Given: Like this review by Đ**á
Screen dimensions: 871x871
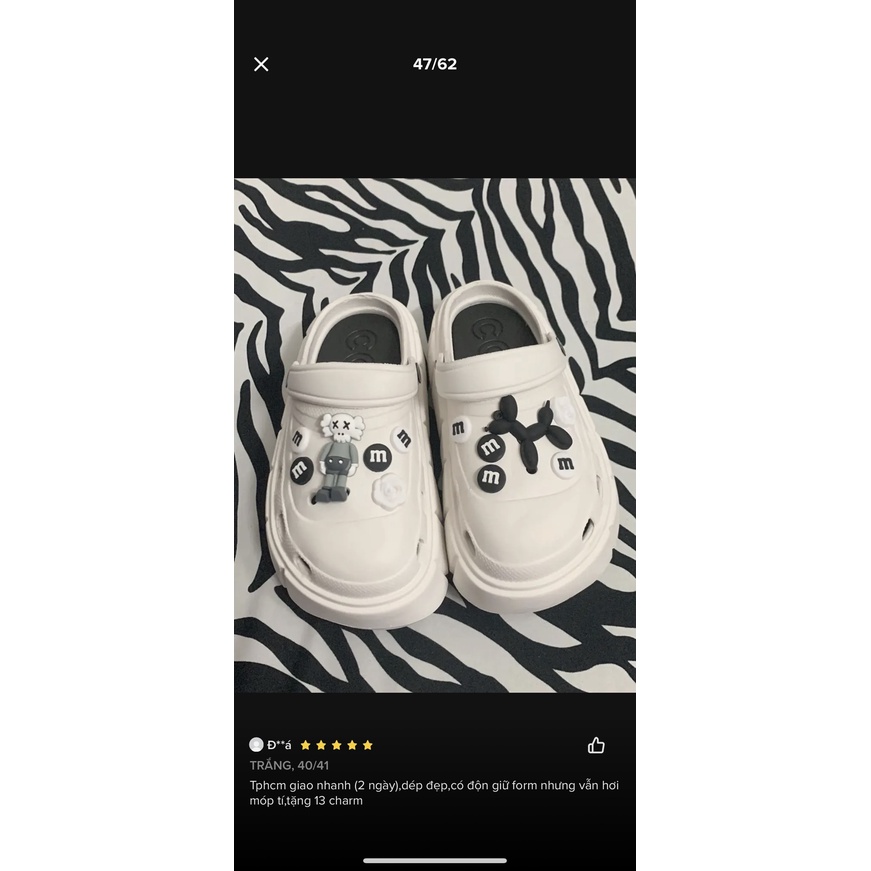Looking at the screenshot, I should point(596,745).
